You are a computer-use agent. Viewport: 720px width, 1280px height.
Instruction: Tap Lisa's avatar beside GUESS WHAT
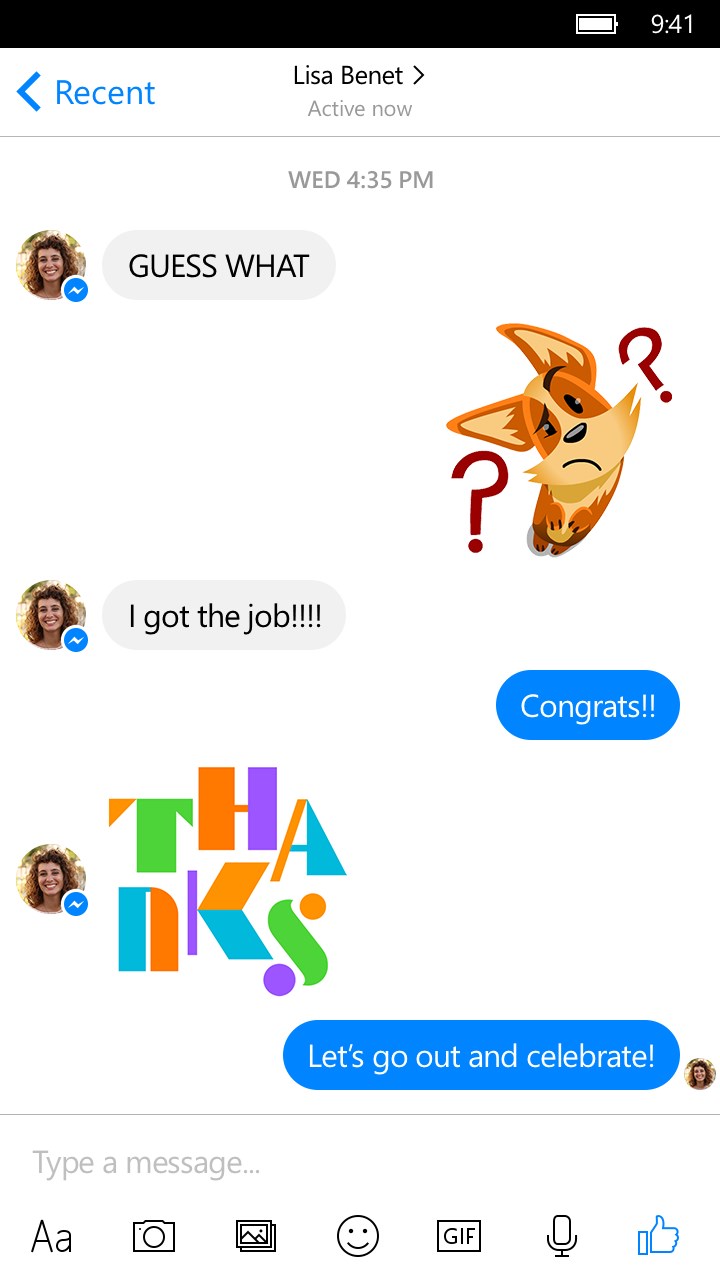[x=51, y=265]
